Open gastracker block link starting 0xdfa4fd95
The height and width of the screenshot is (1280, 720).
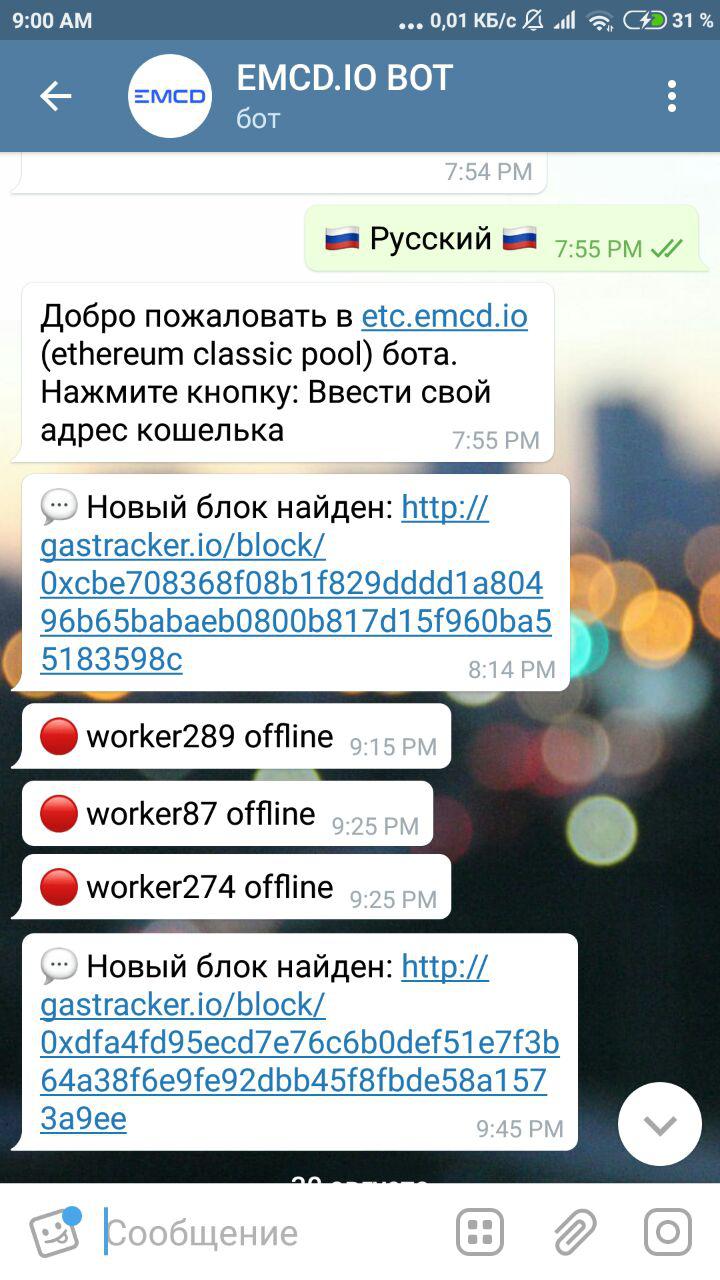pos(298,1043)
